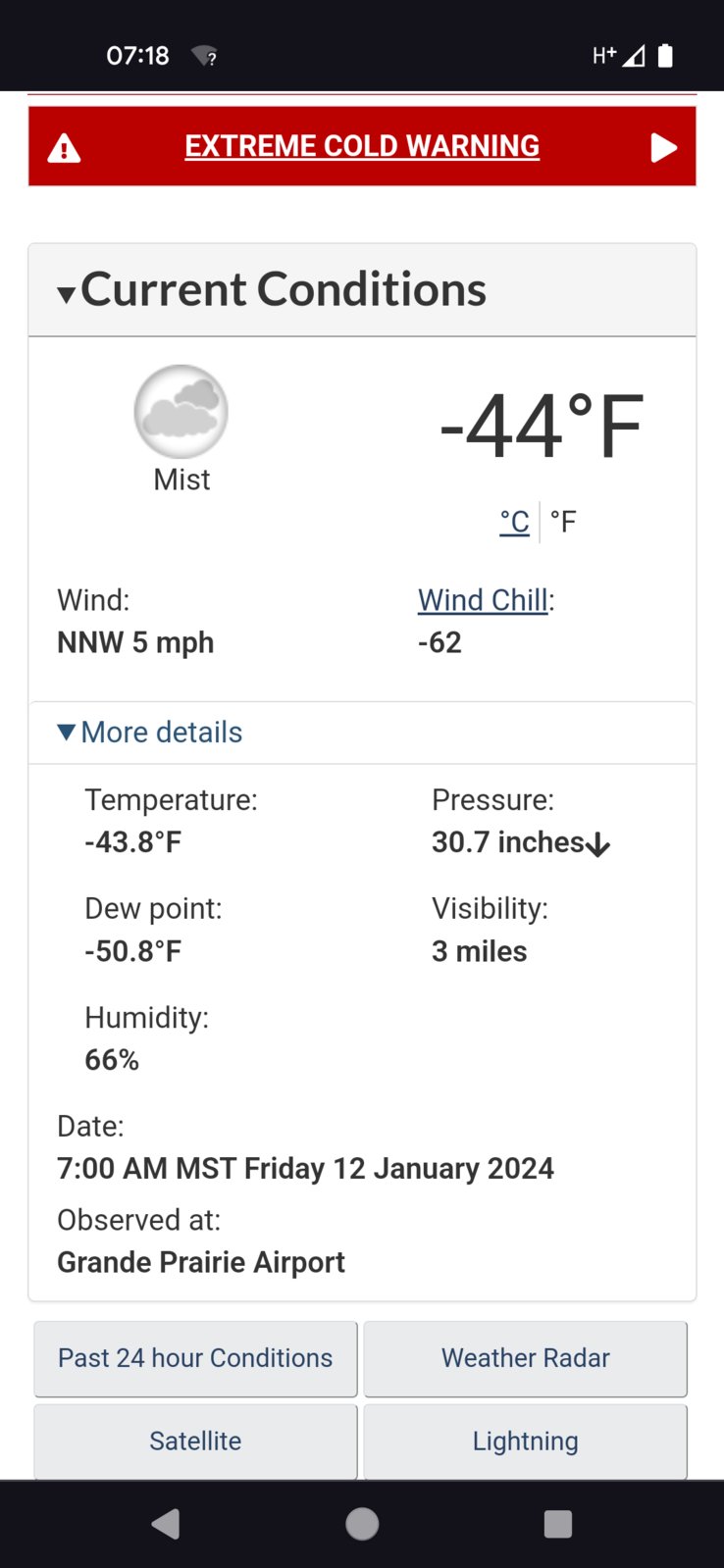Open the Wind Chill link
This screenshot has width=724, height=1568.
(483, 600)
